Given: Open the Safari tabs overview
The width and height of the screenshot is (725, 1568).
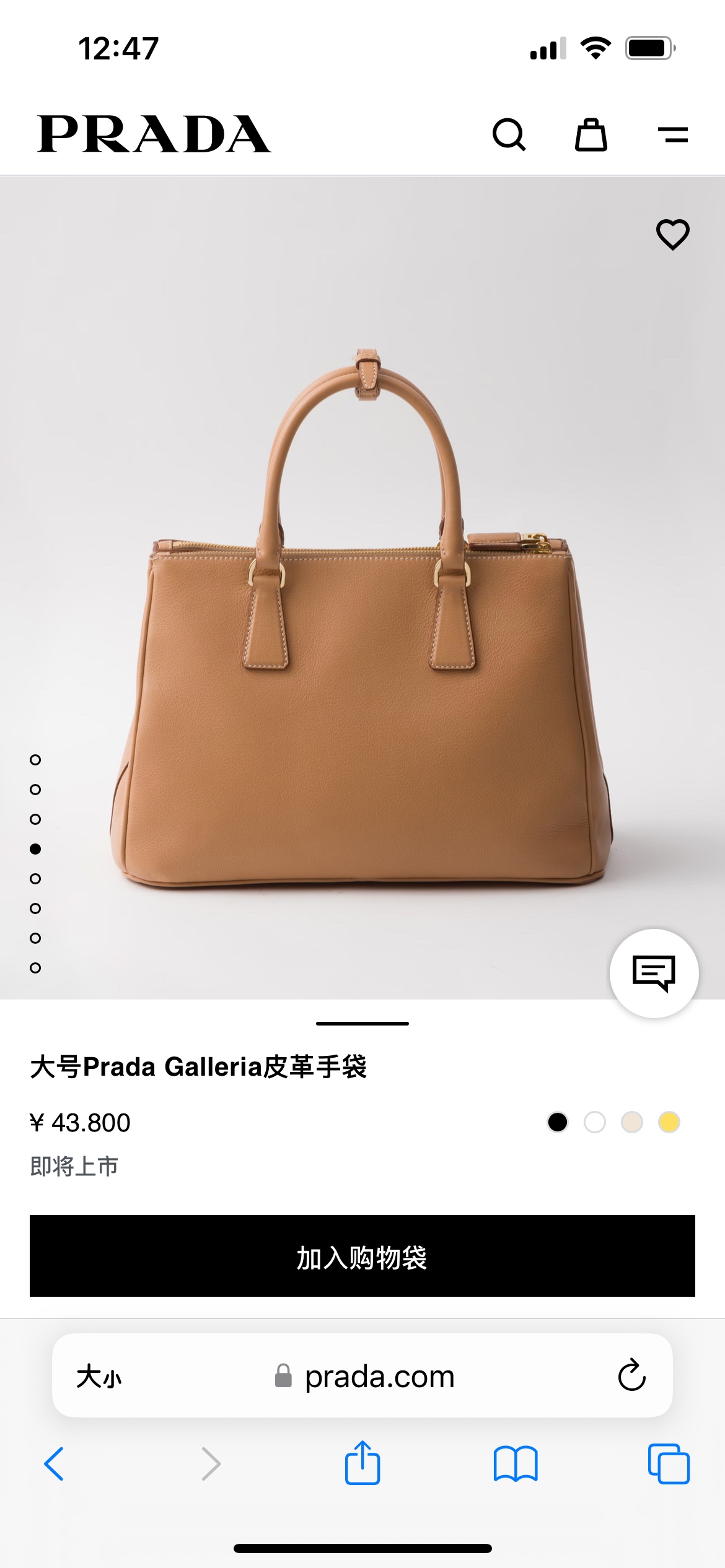Looking at the screenshot, I should click(x=668, y=1464).
